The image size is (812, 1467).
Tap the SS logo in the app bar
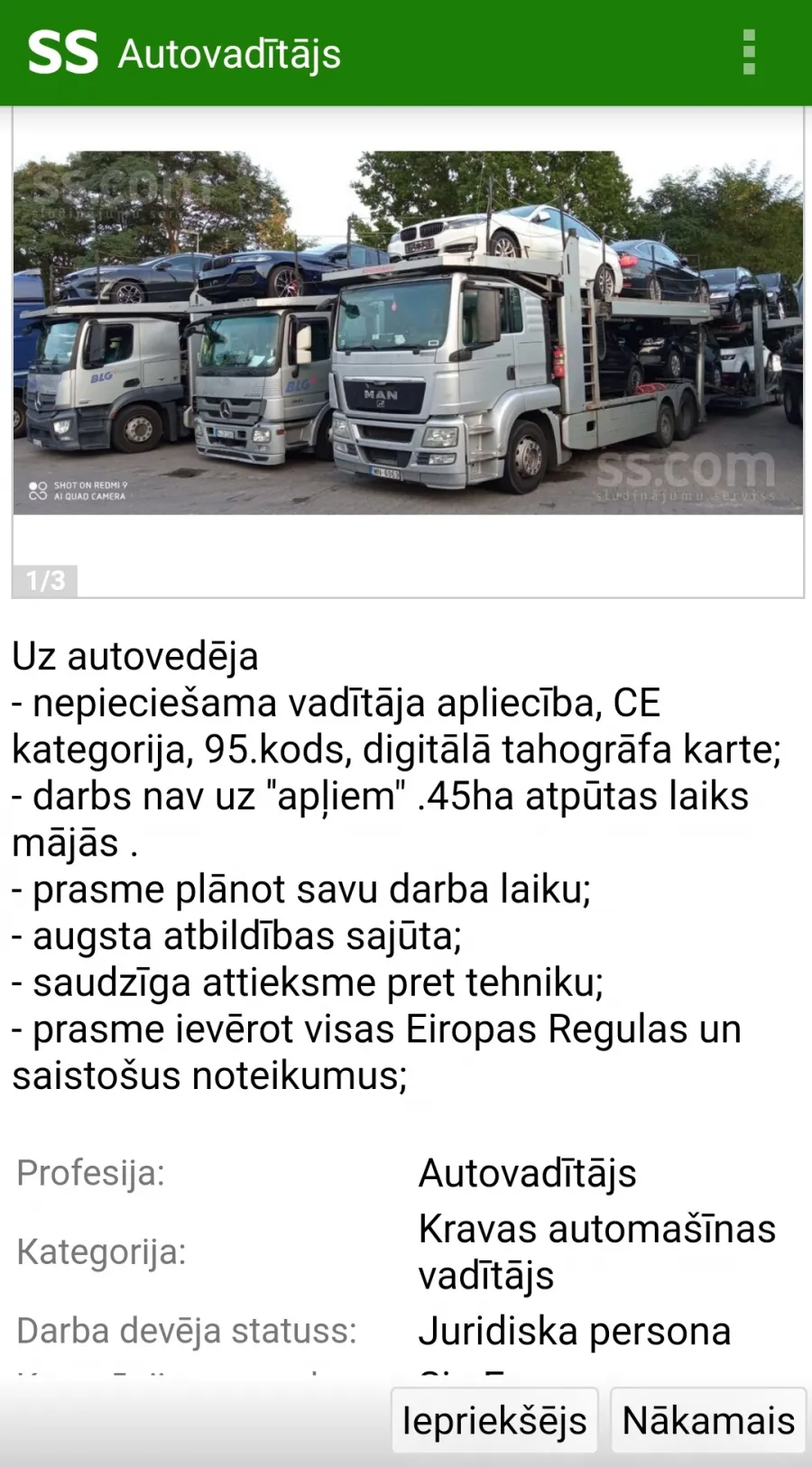pos(62,52)
